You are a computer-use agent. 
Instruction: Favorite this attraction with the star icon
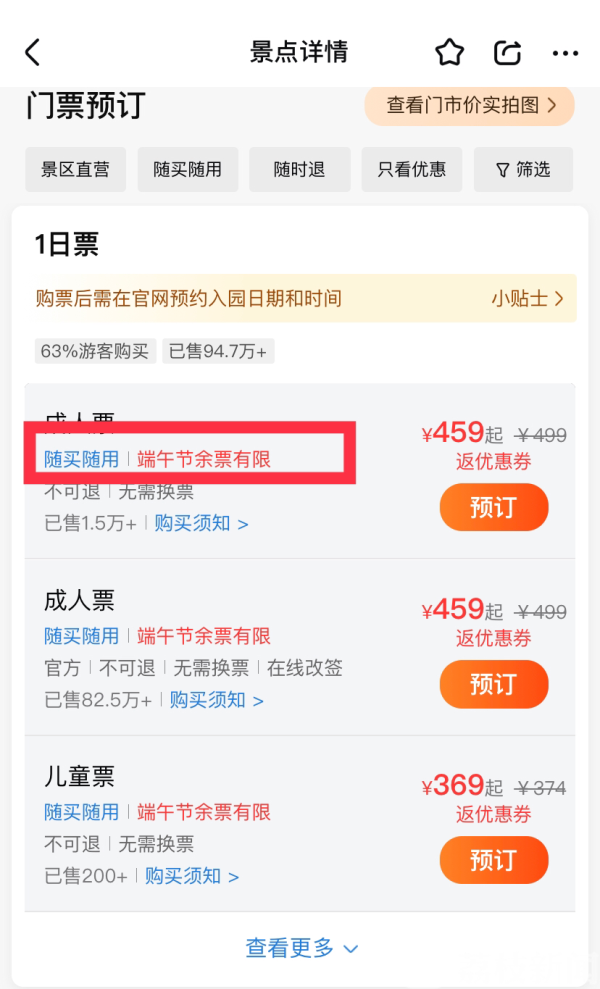(x=450, y=52)
